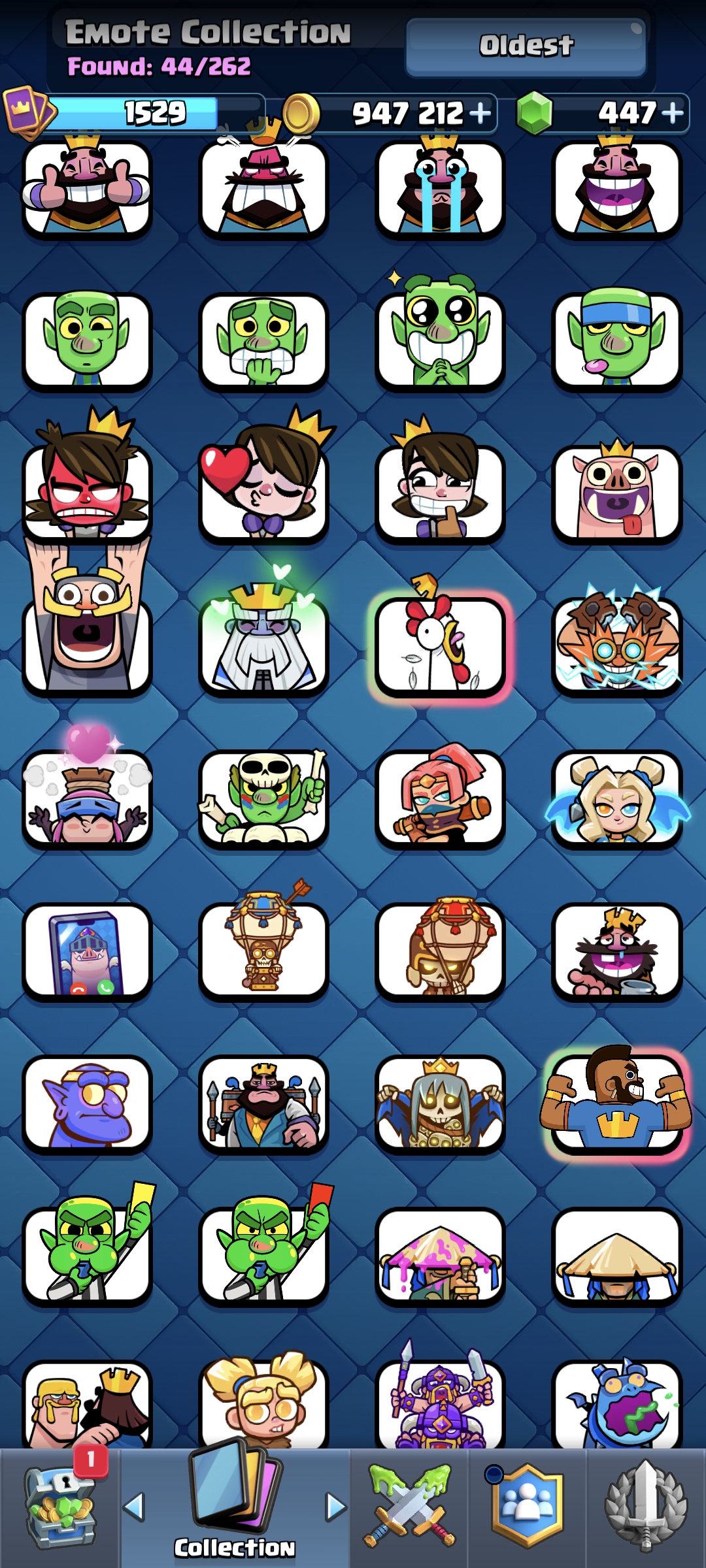Add more gold coins

point(480,113)
